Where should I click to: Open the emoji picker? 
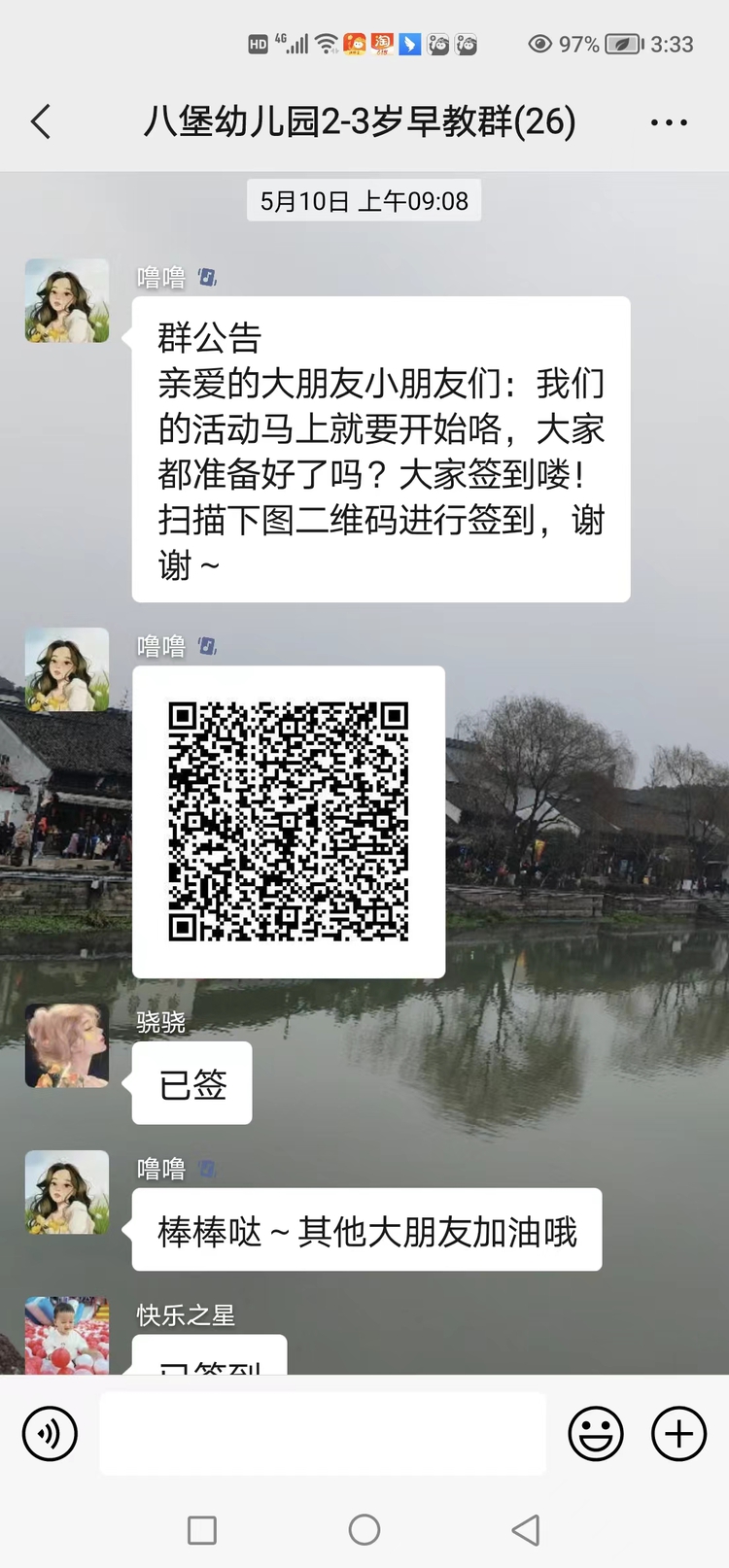tap(595, 1433)
